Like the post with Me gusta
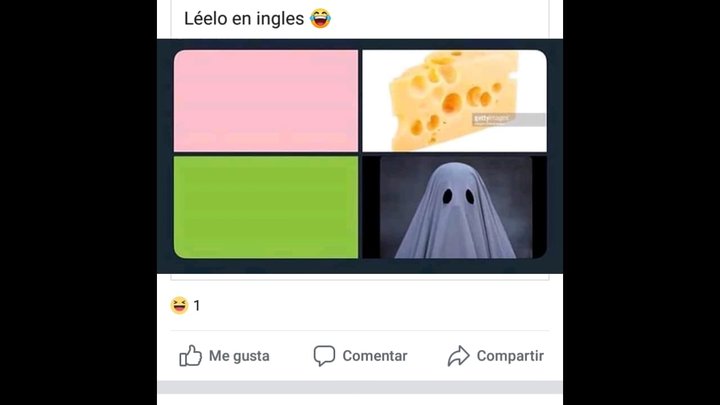Image resolution: width=720 pixels, height=405 pixels. [x=225, y=356]
